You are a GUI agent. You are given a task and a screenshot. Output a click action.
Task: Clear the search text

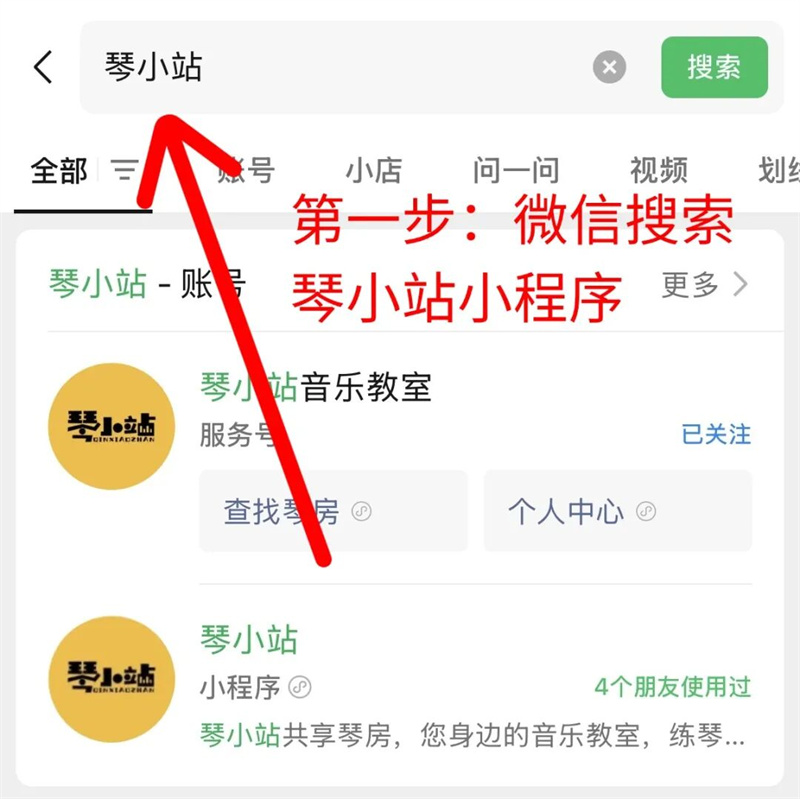point(609,67)
